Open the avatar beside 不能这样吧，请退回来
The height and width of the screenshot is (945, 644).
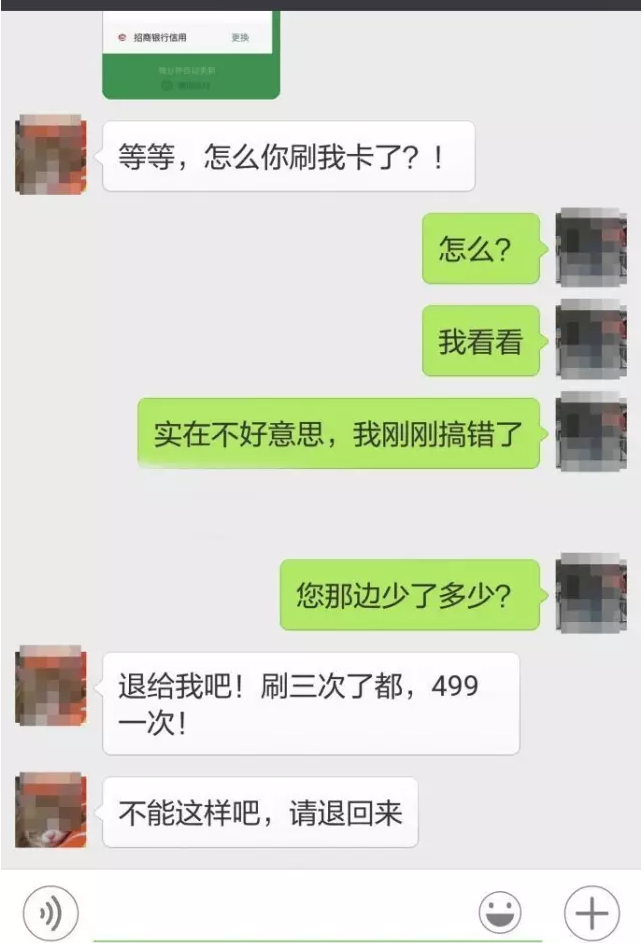(51, 810)
